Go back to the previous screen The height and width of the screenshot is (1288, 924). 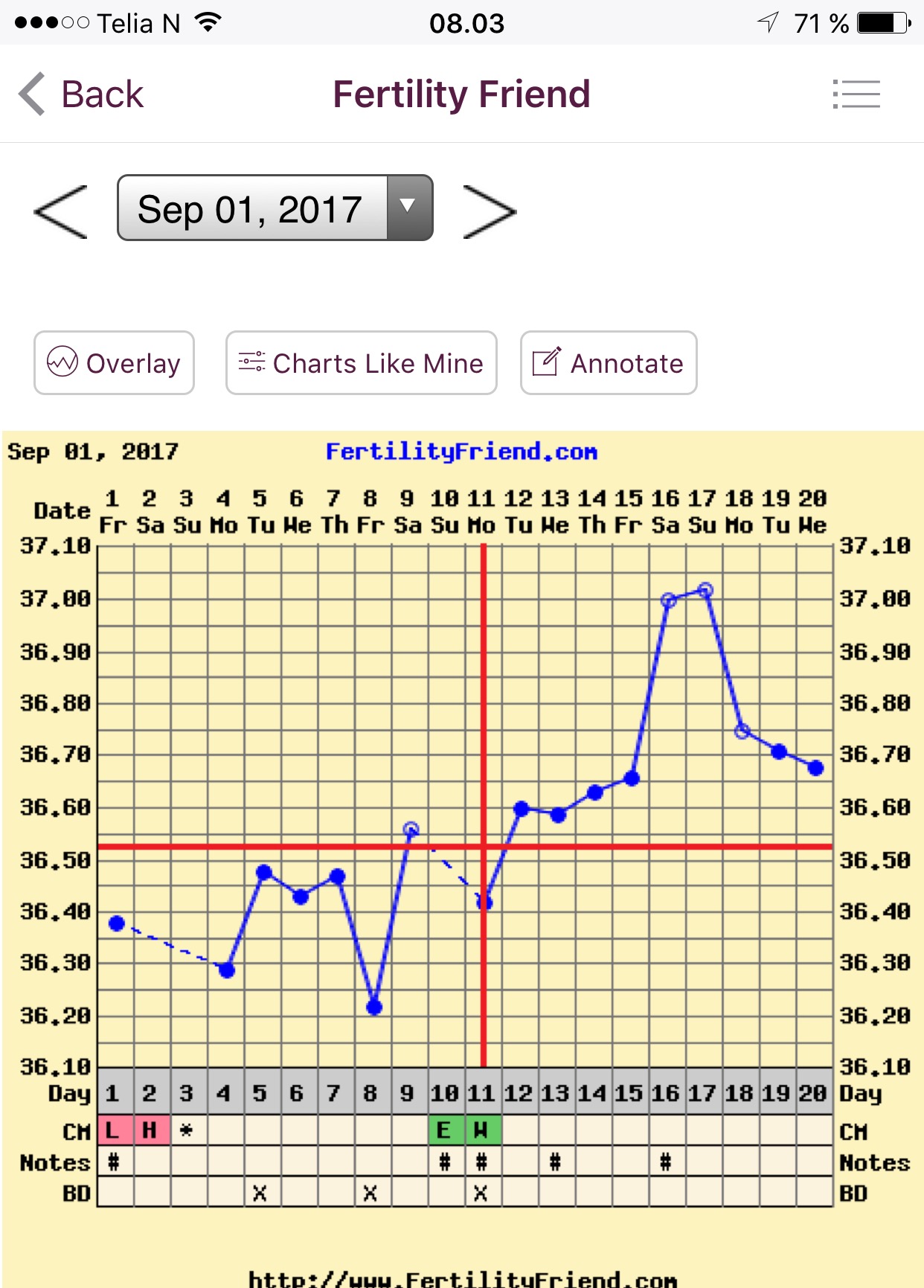point(81,94)
